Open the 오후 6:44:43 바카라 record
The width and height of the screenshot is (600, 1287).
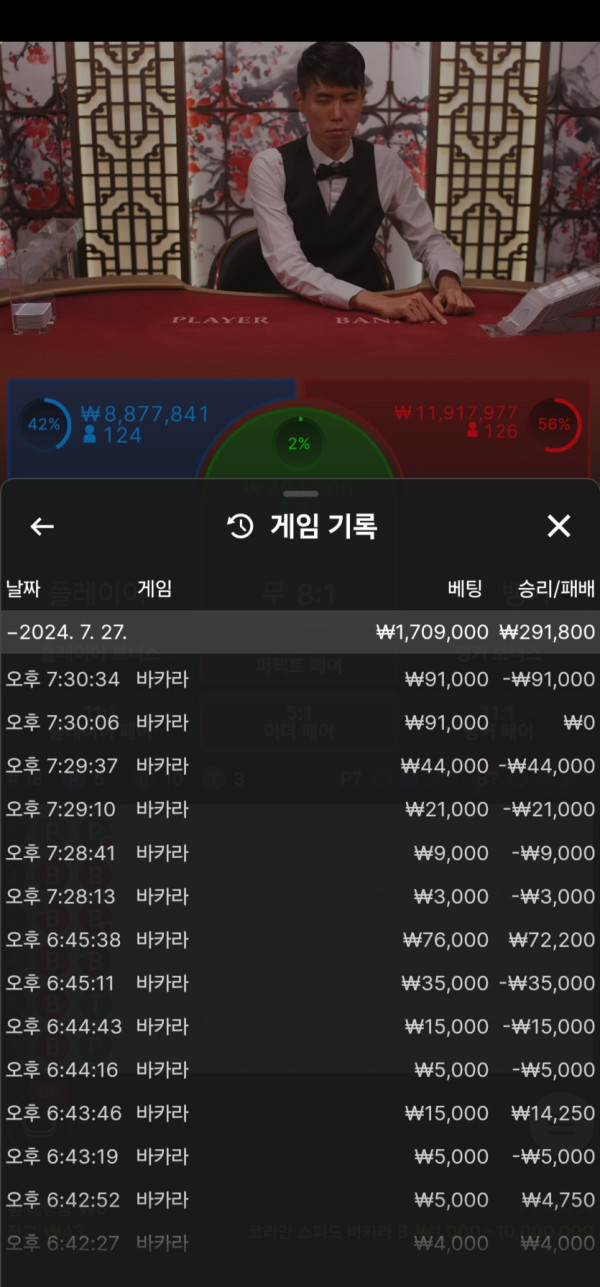click(300, 1027)
